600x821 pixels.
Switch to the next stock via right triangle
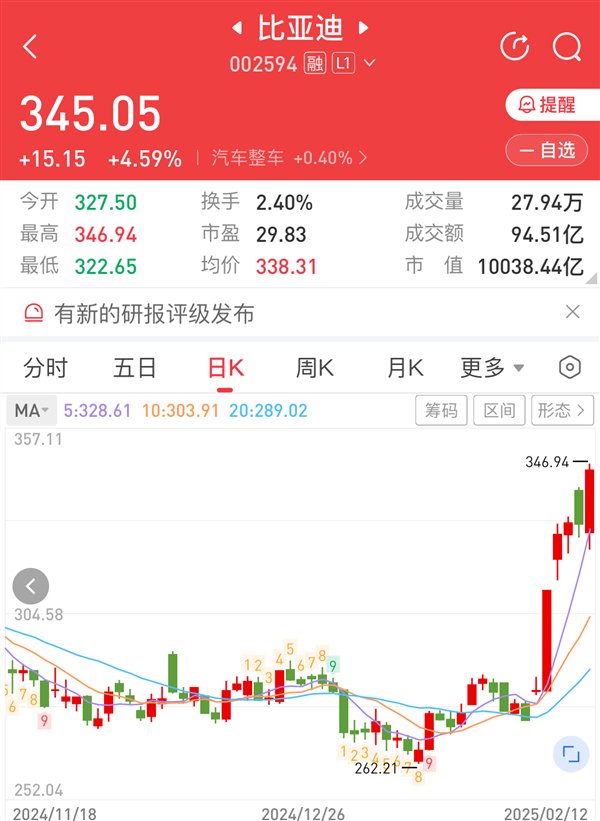[364, 28]
